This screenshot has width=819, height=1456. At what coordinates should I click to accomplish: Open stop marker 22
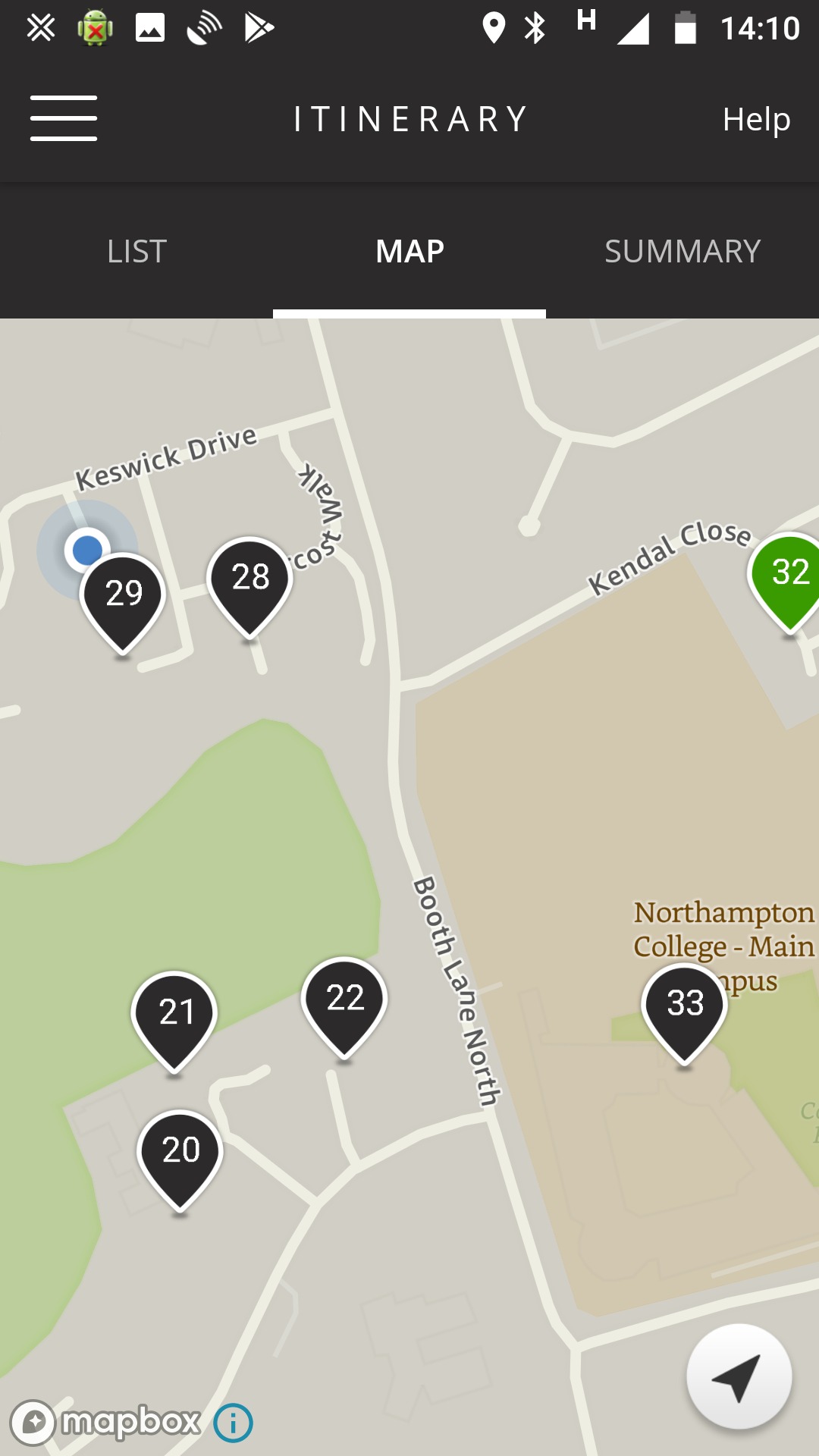pyautogui.click(x=345, y=999)
